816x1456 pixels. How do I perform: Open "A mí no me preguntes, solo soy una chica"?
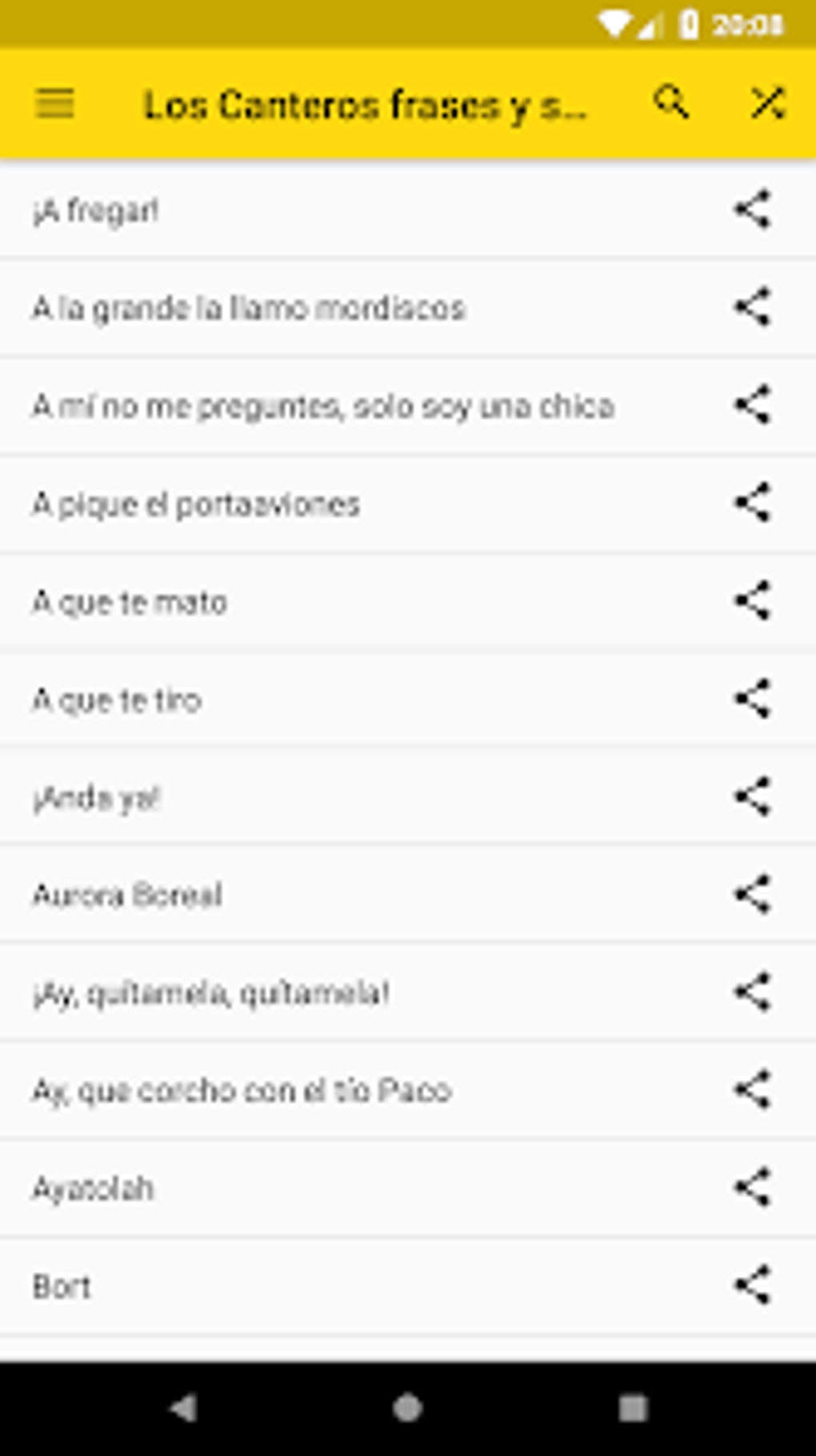point(323,407)
